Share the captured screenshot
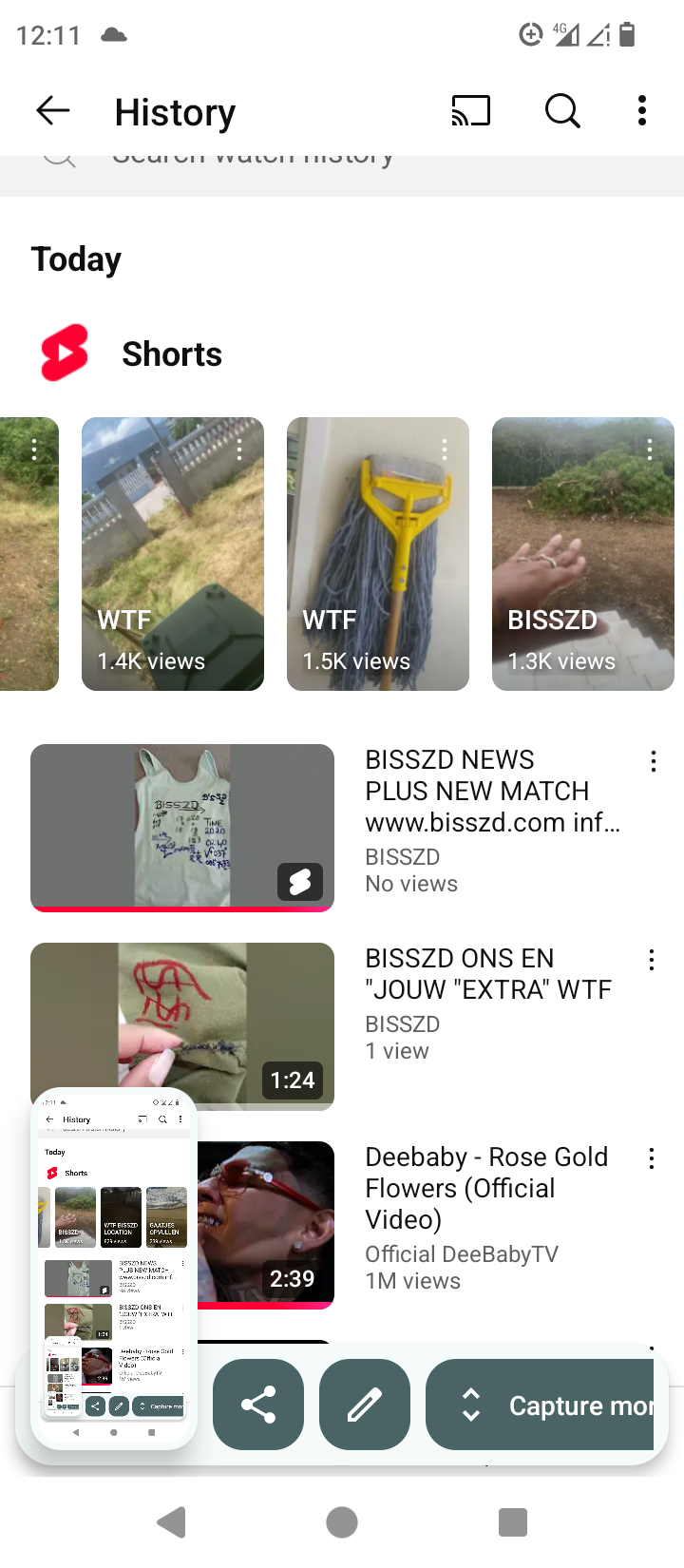 (258, 1405)
